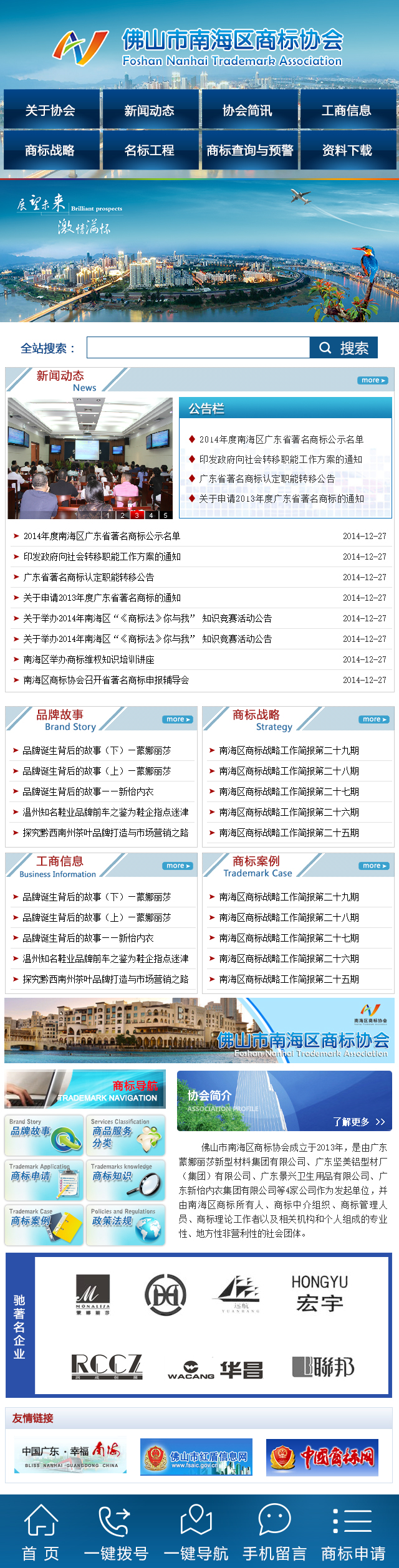399x1568 pixels.
Task: Open 中国商标网 friendly link
Action: [322, 1457]
